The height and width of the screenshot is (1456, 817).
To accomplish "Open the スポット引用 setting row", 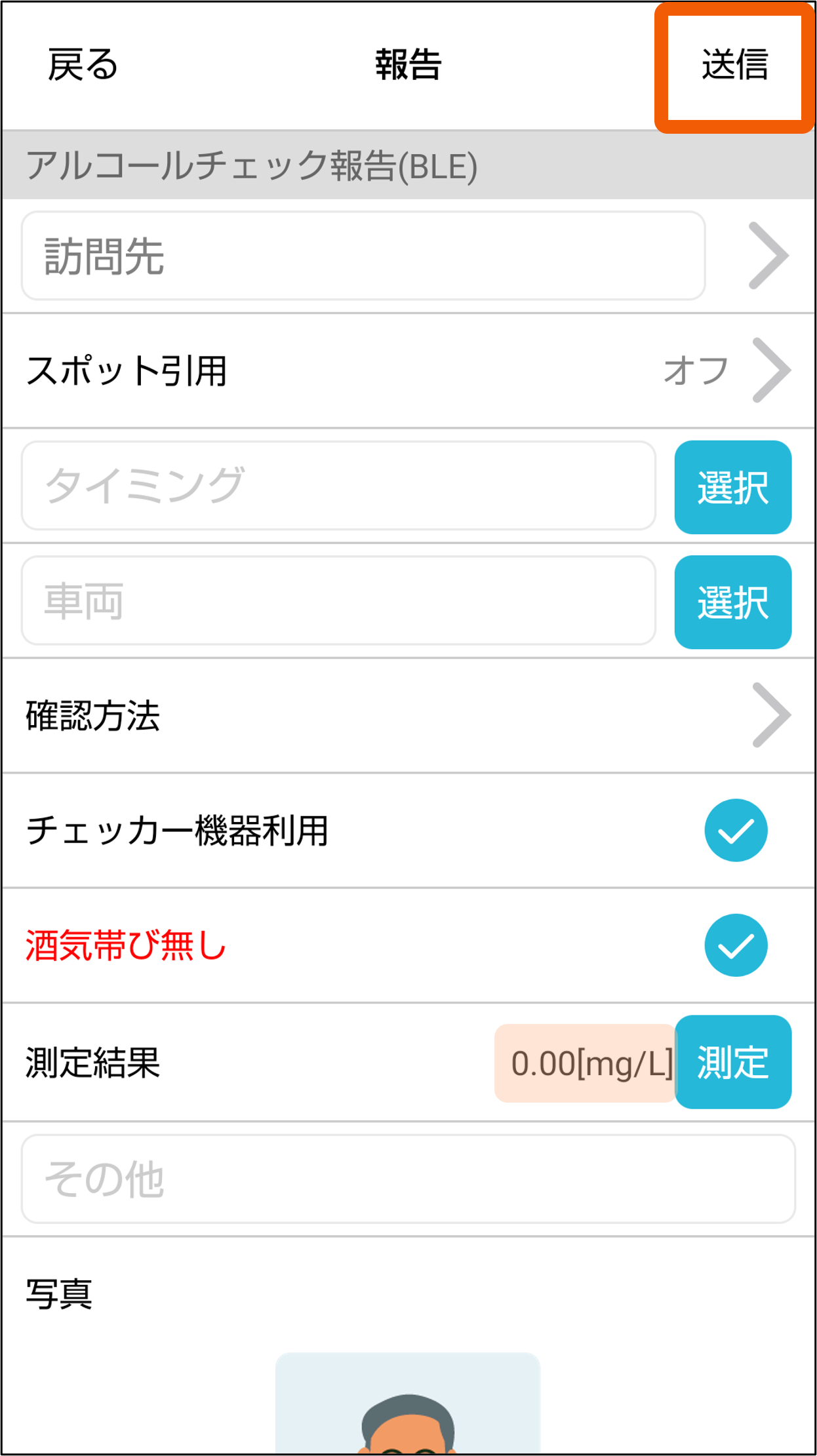I will pyautogui.click(x=408, y=371).
